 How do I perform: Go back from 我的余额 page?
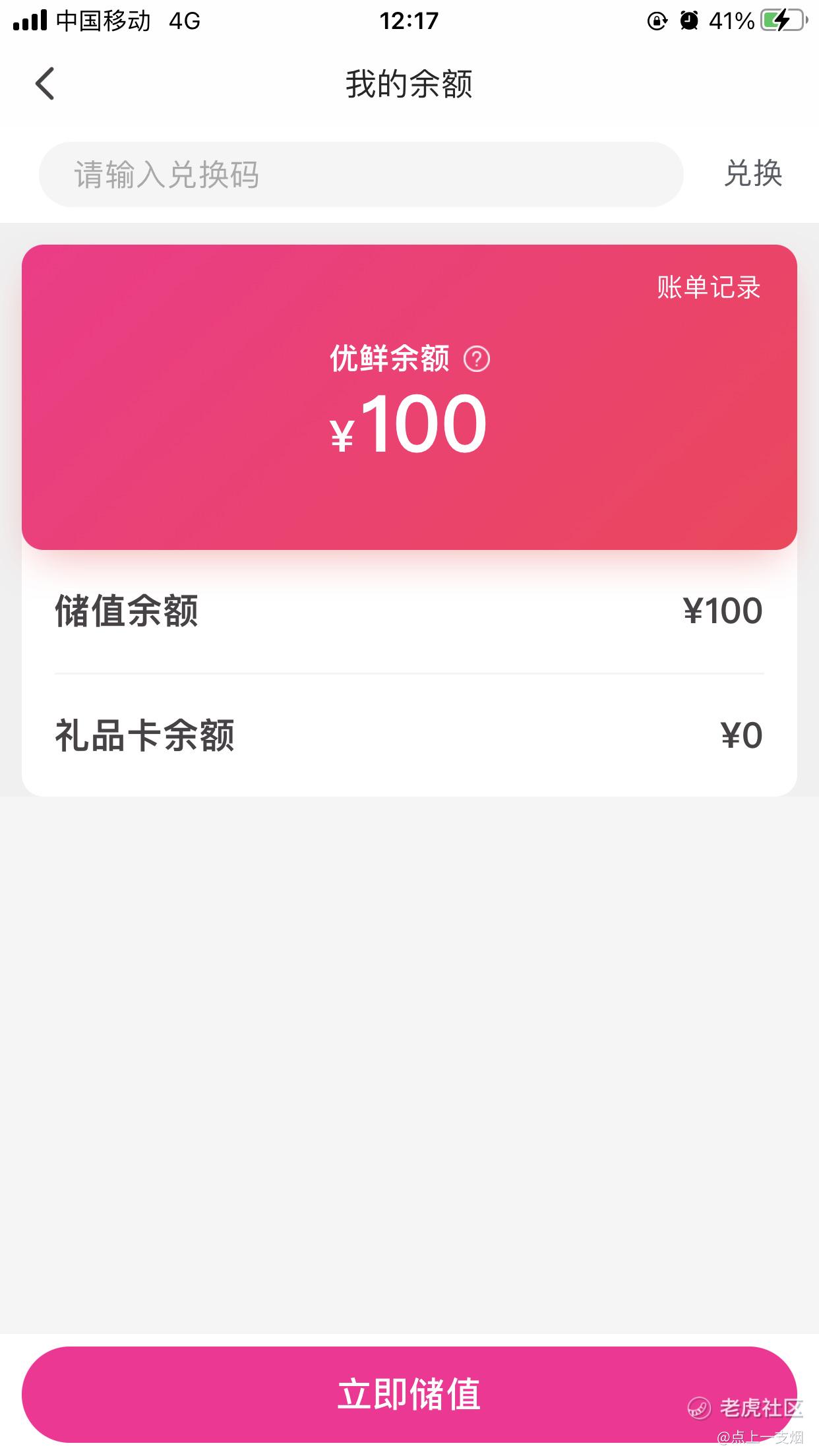(45, 84)
